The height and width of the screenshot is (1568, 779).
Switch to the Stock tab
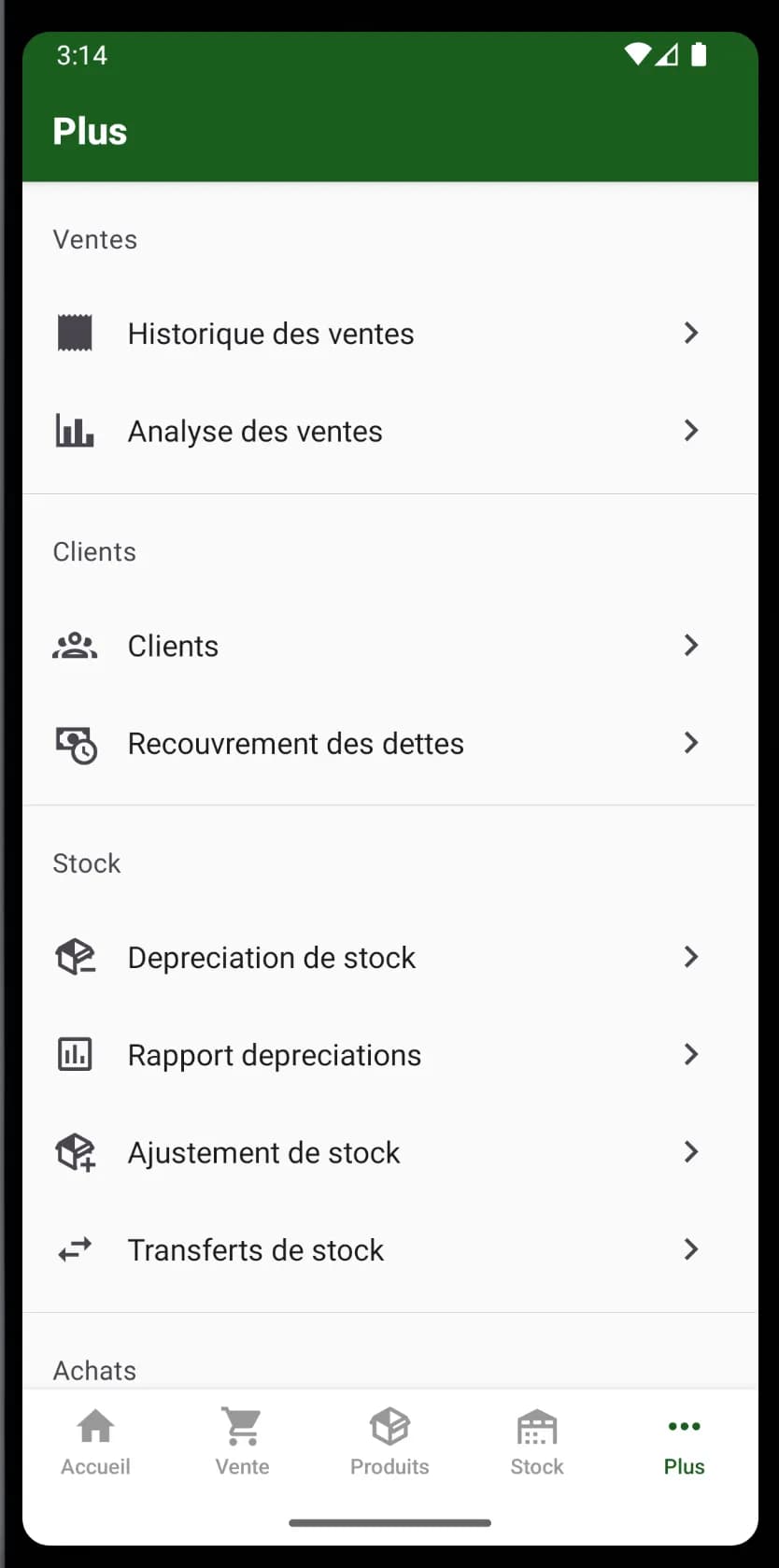[536, 1441]
